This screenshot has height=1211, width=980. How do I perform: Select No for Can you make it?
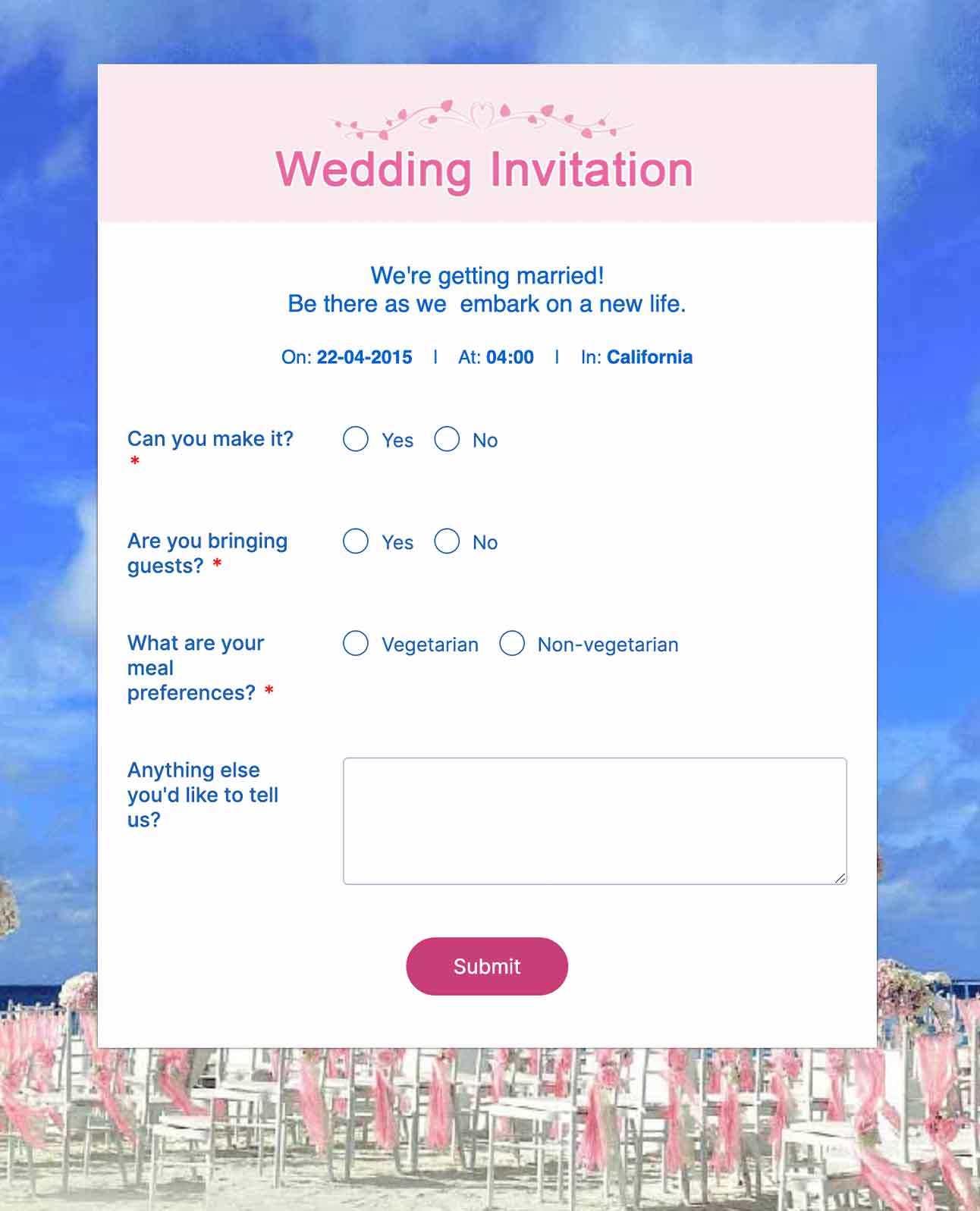447,439
